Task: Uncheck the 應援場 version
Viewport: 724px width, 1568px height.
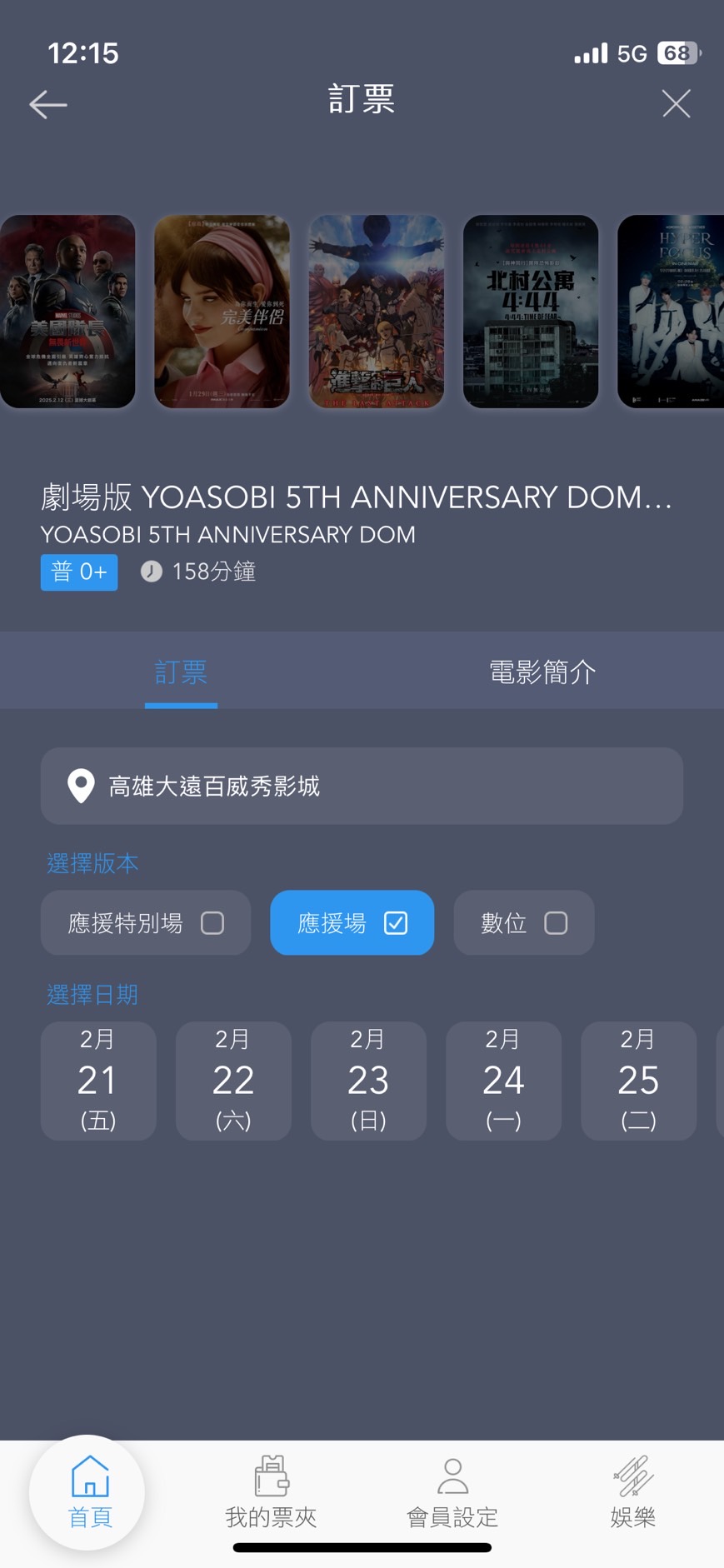Action: click(352, 923)
